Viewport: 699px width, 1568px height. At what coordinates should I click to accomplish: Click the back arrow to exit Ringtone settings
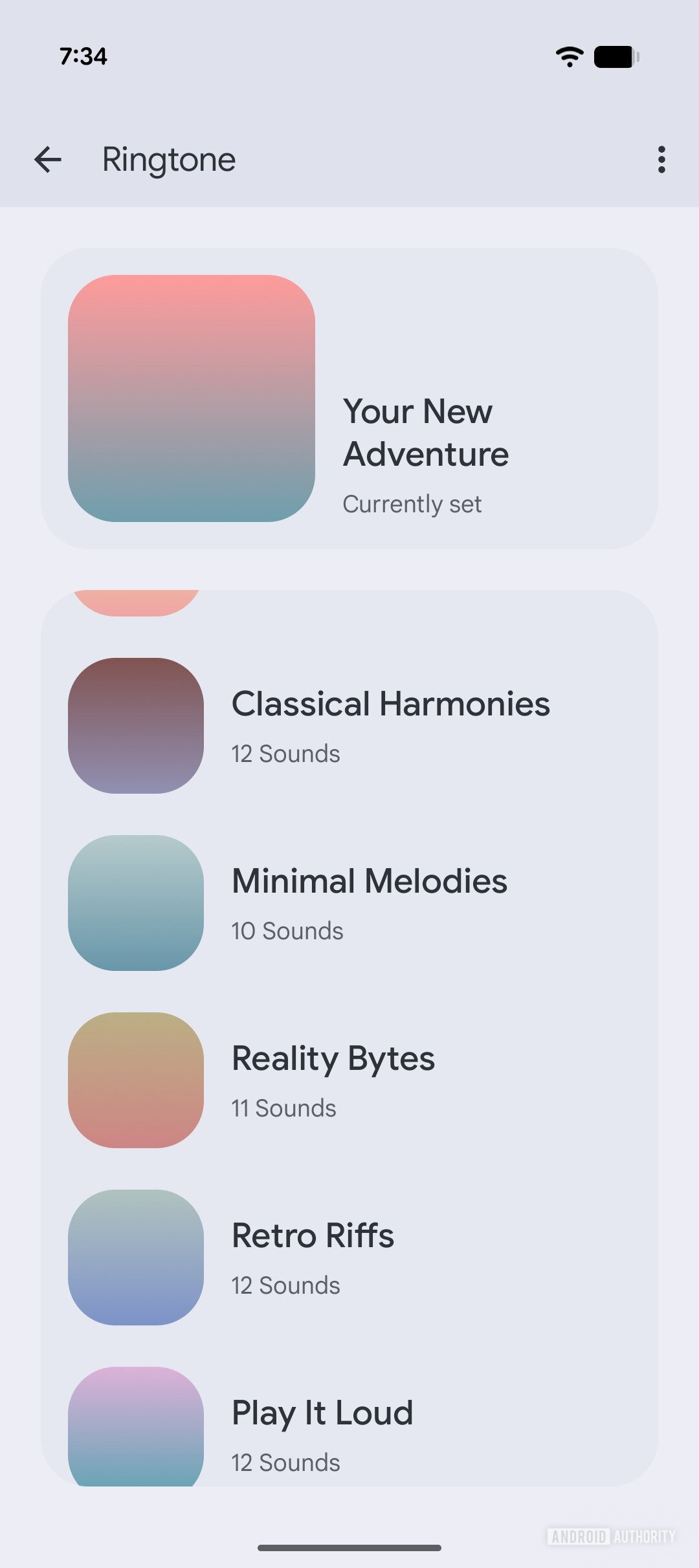48,159
